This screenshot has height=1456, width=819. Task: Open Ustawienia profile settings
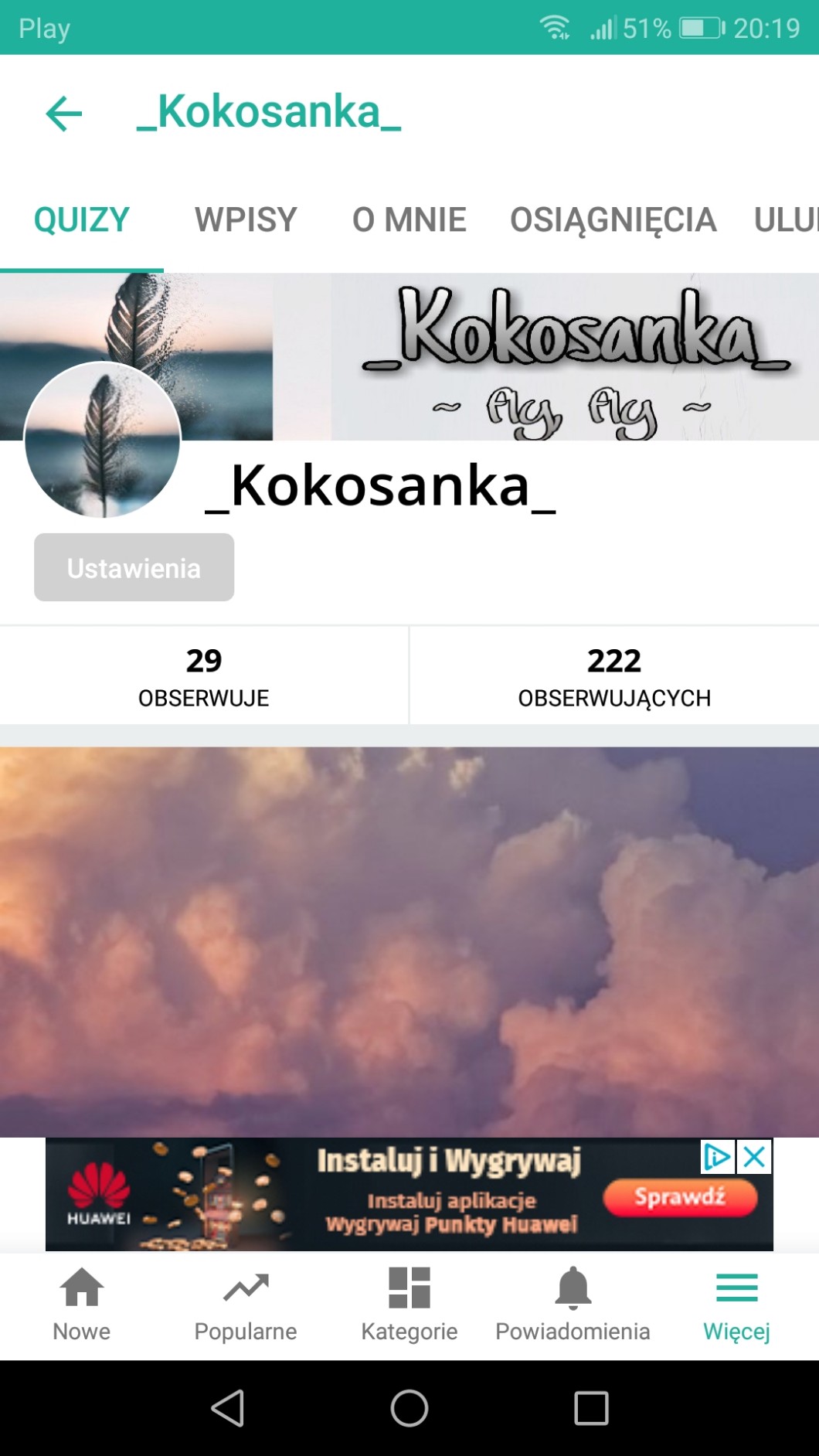[x=134, y=568]
